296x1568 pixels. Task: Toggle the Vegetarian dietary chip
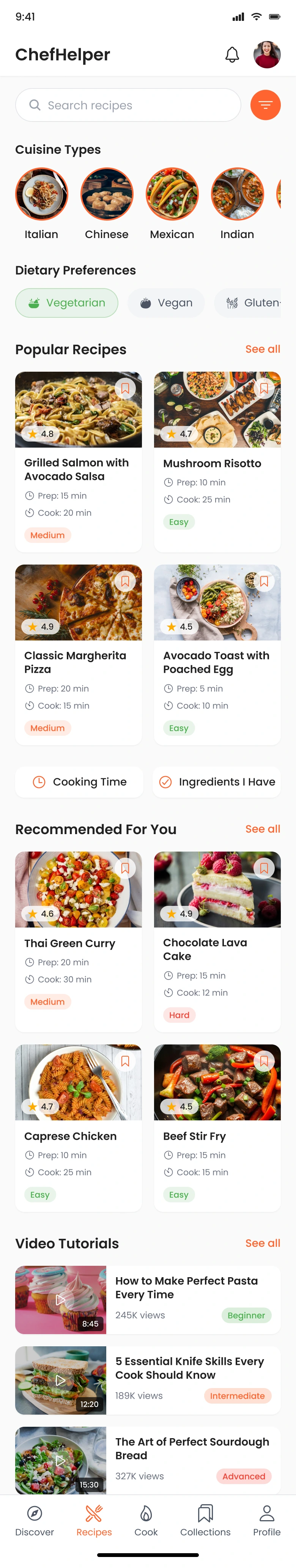click(67, 303)
